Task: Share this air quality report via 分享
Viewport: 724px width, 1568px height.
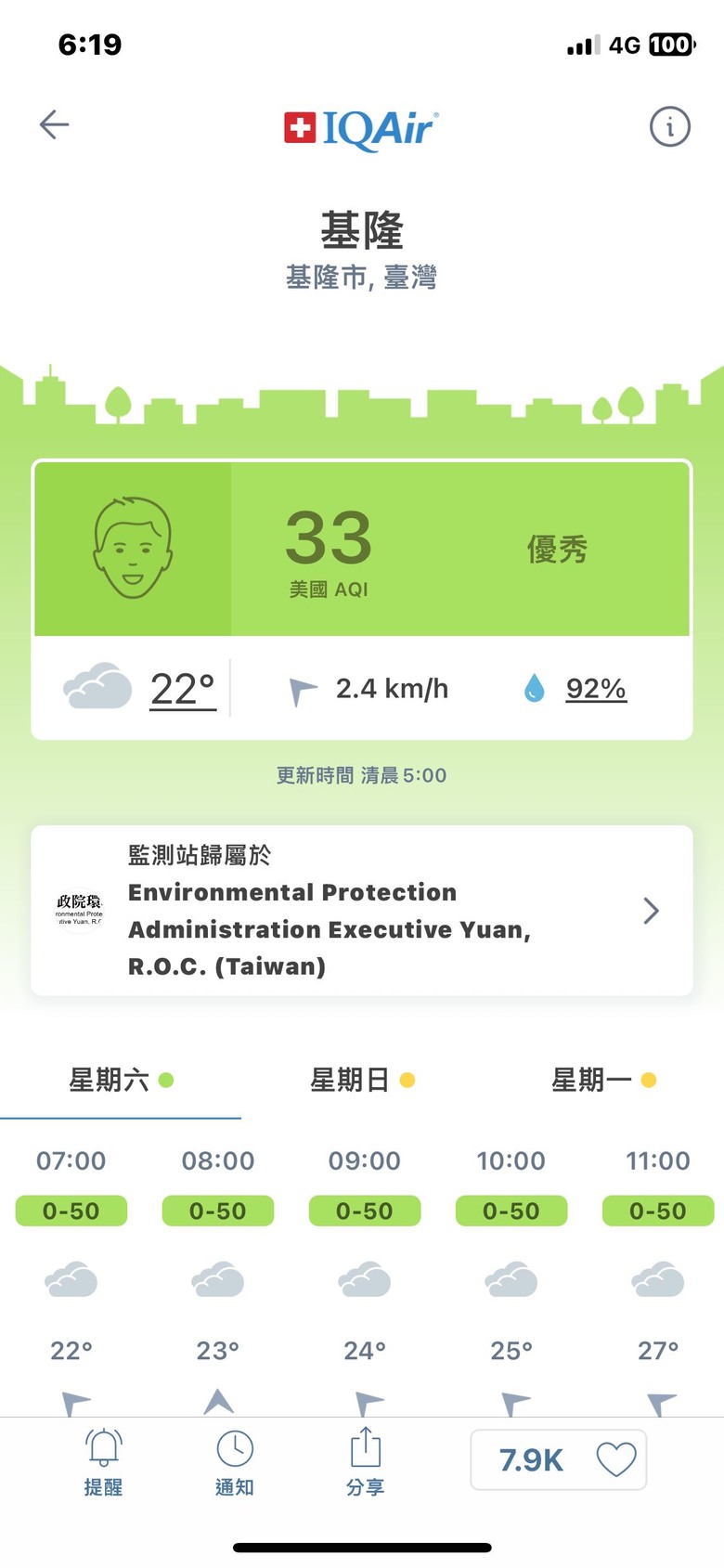Action: click(x=366, y=1460)
